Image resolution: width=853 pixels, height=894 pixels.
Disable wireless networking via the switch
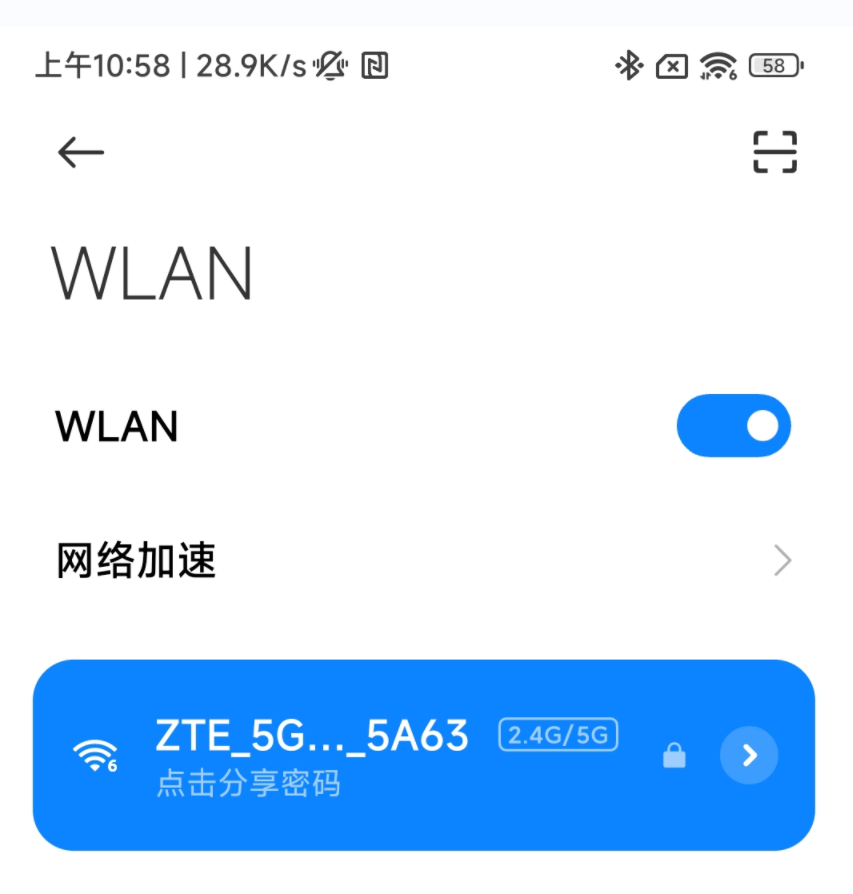click(x=734, y=425)
